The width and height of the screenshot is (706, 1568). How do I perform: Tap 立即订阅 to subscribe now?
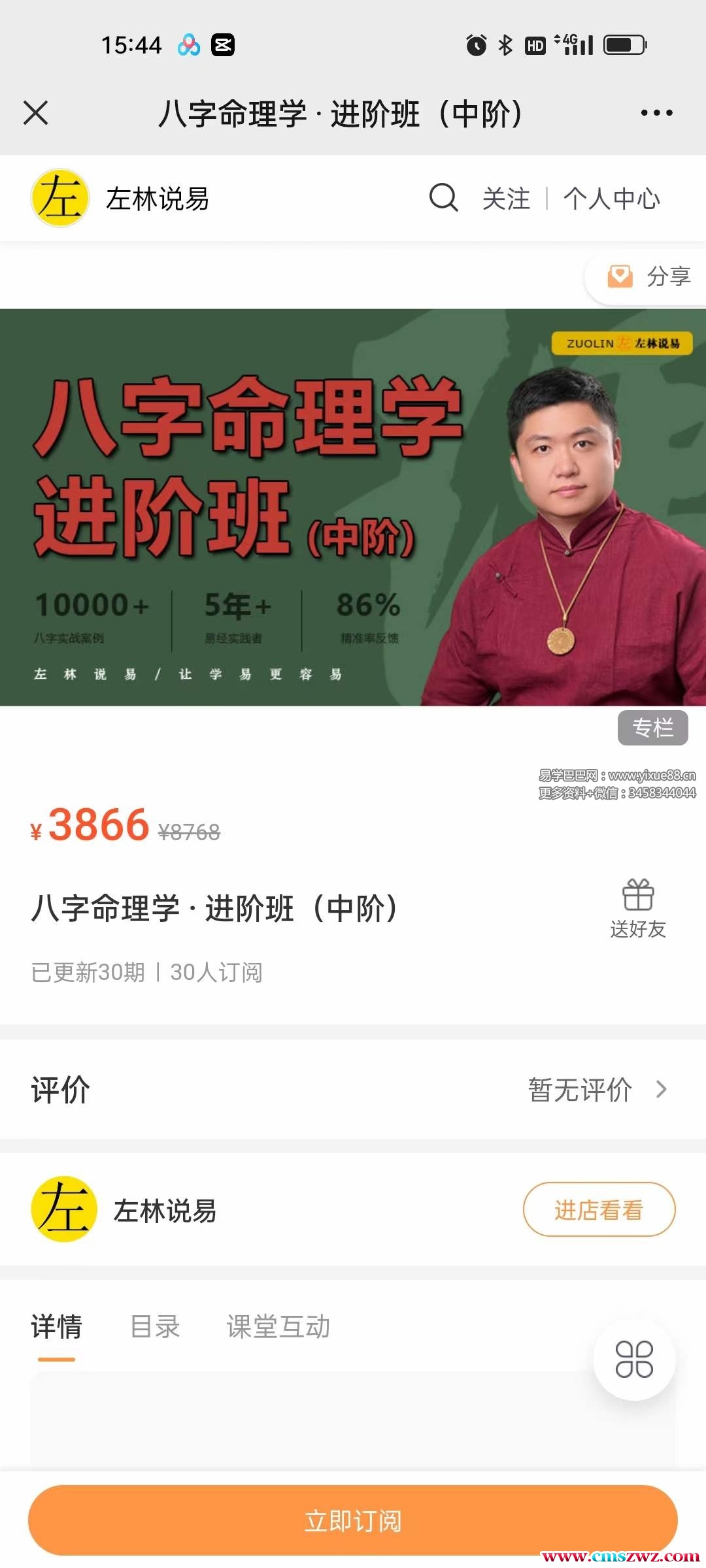click(x=353, y=1520)
